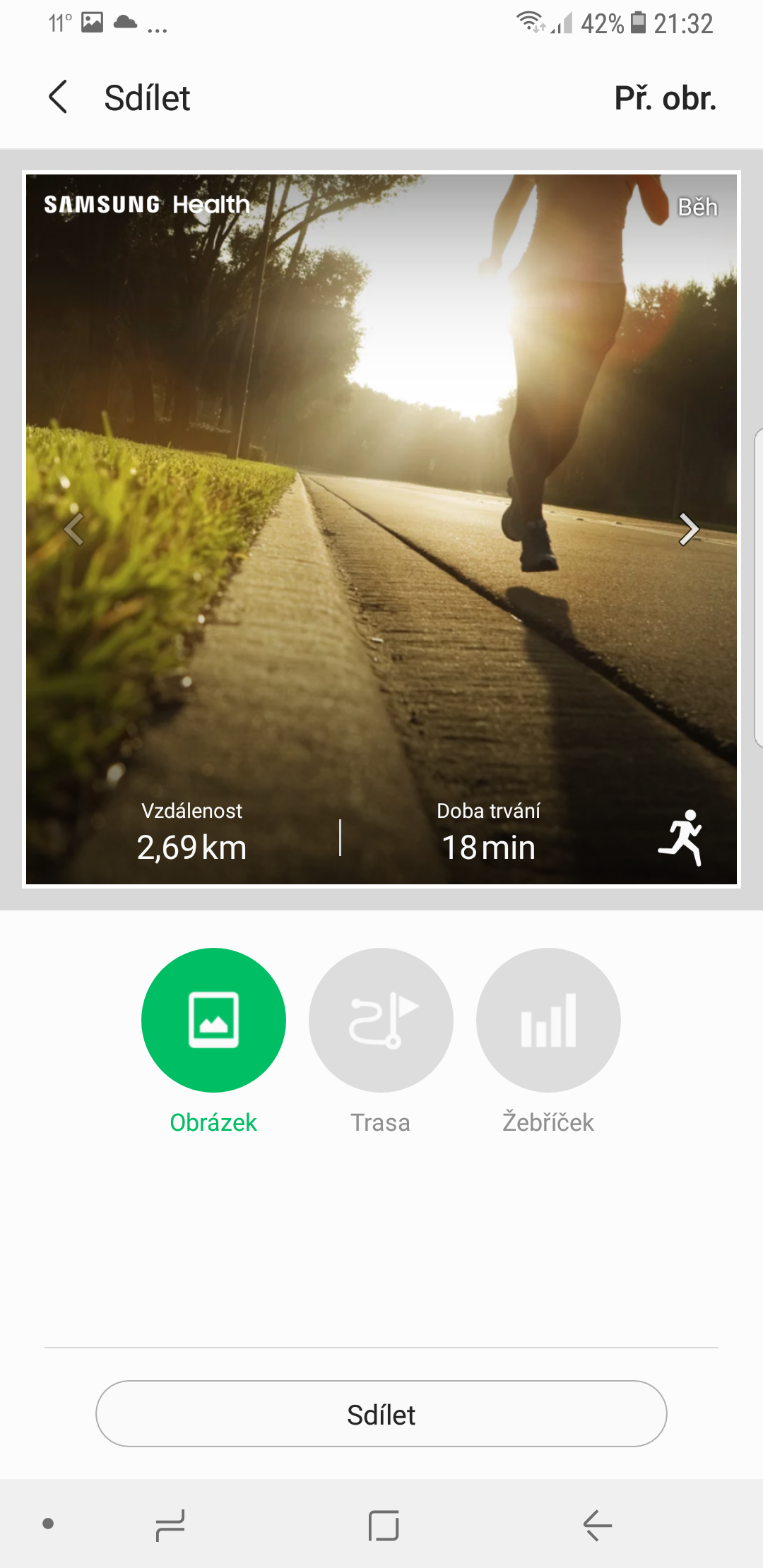Show the next background image
This screenshot has width=763, height=1568.
tap(688, 529)
